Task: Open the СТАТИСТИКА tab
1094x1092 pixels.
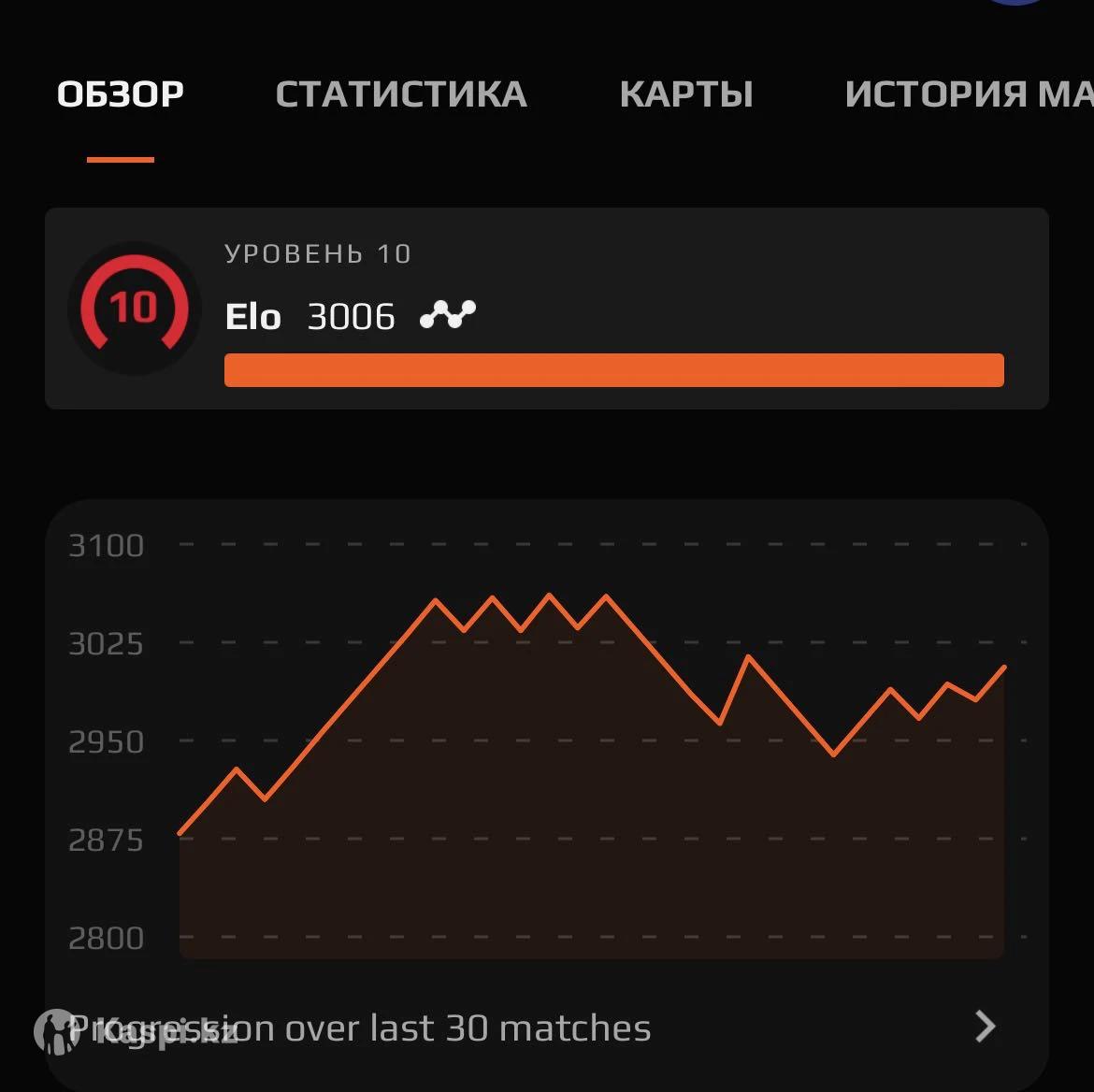Action: pos(401,94)
